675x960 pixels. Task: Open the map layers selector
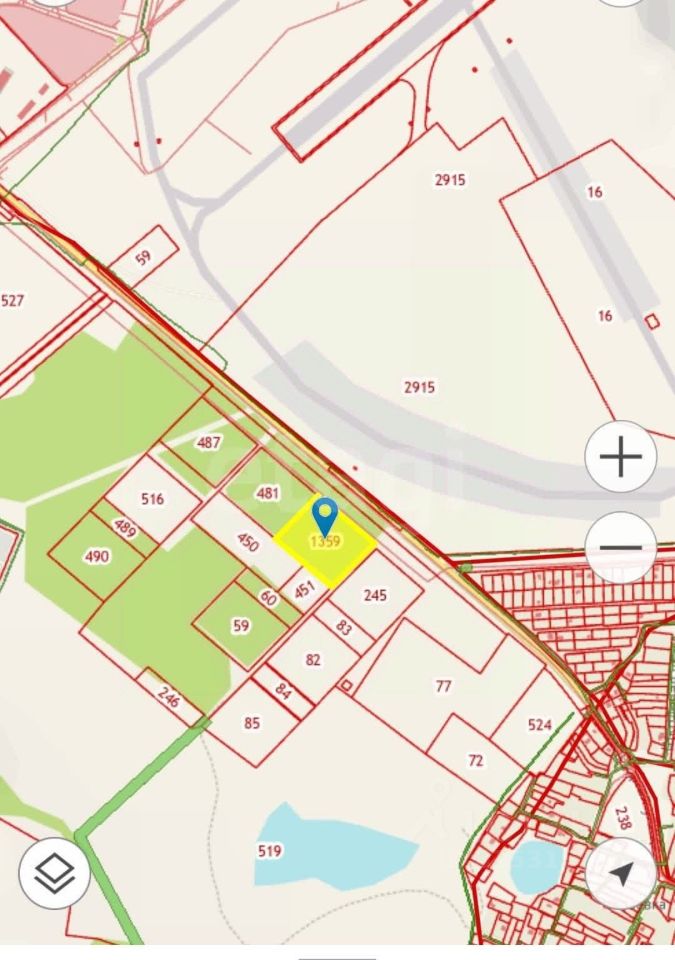point(54,873)
